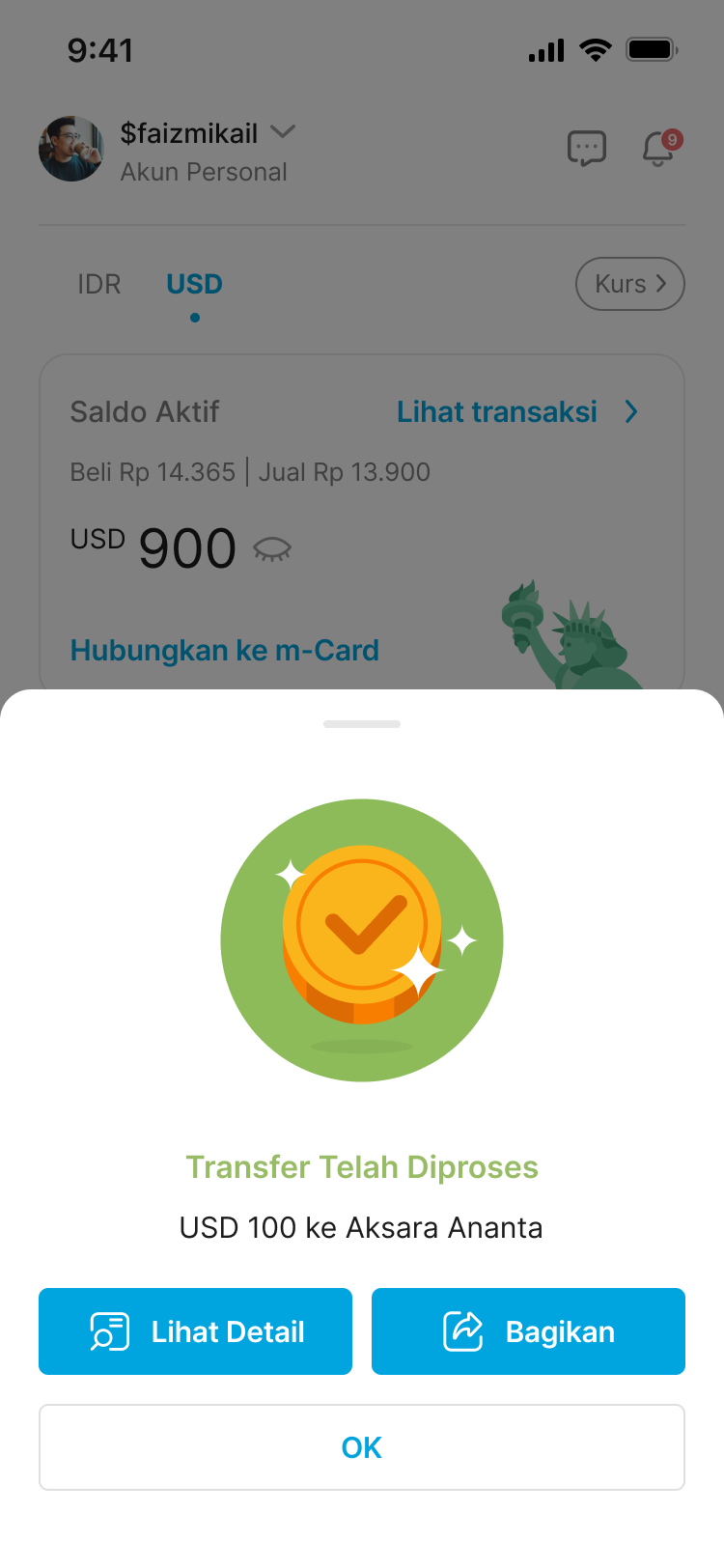
Task: Tap Hubungkan ke m-Card link
Action: (x=224, y=651)
